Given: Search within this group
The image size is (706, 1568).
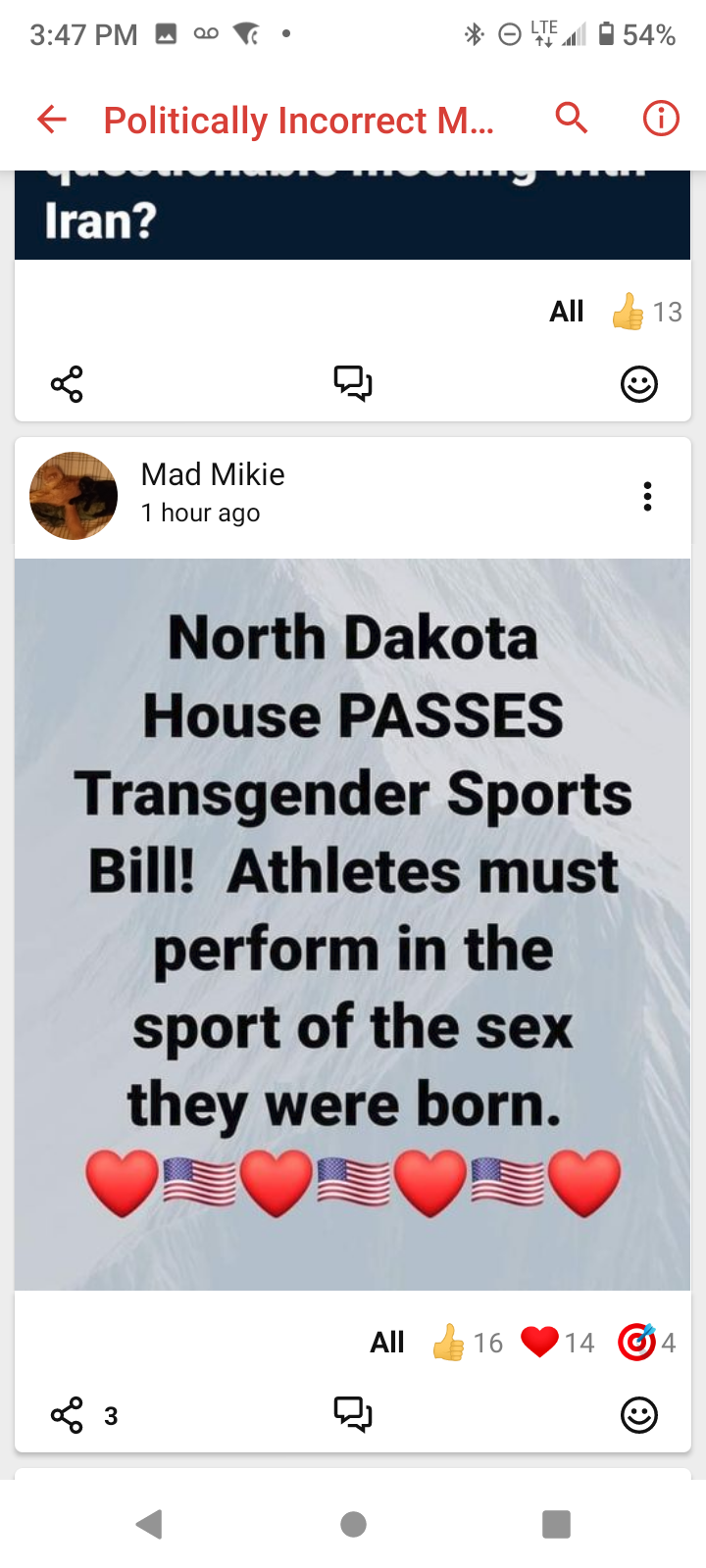Looking at the screenshot, I should point(572,119).
